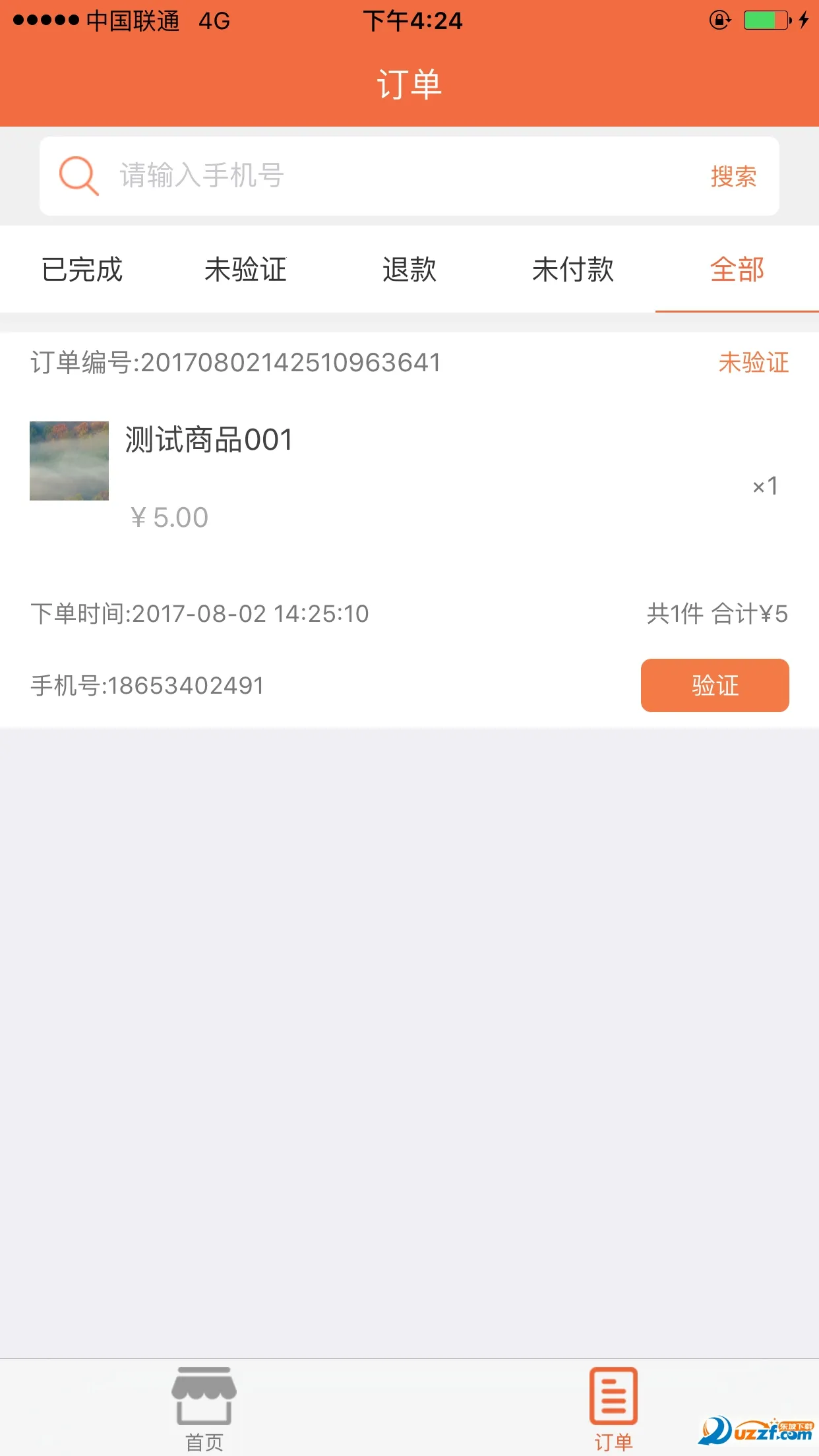Select the 未验证 filter tab
This screenshot has height=1456, width=819.
245,269
